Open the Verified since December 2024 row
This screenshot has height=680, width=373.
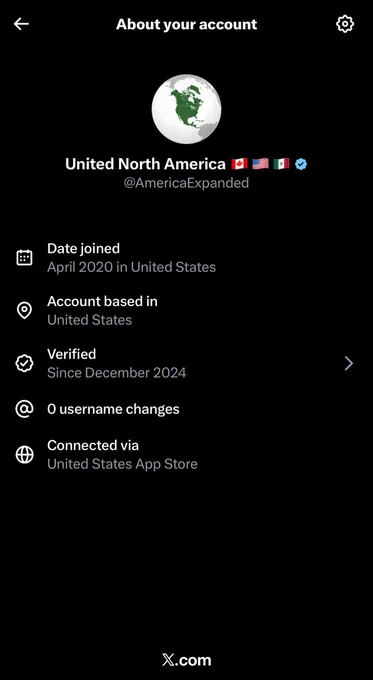pos(186,363)
